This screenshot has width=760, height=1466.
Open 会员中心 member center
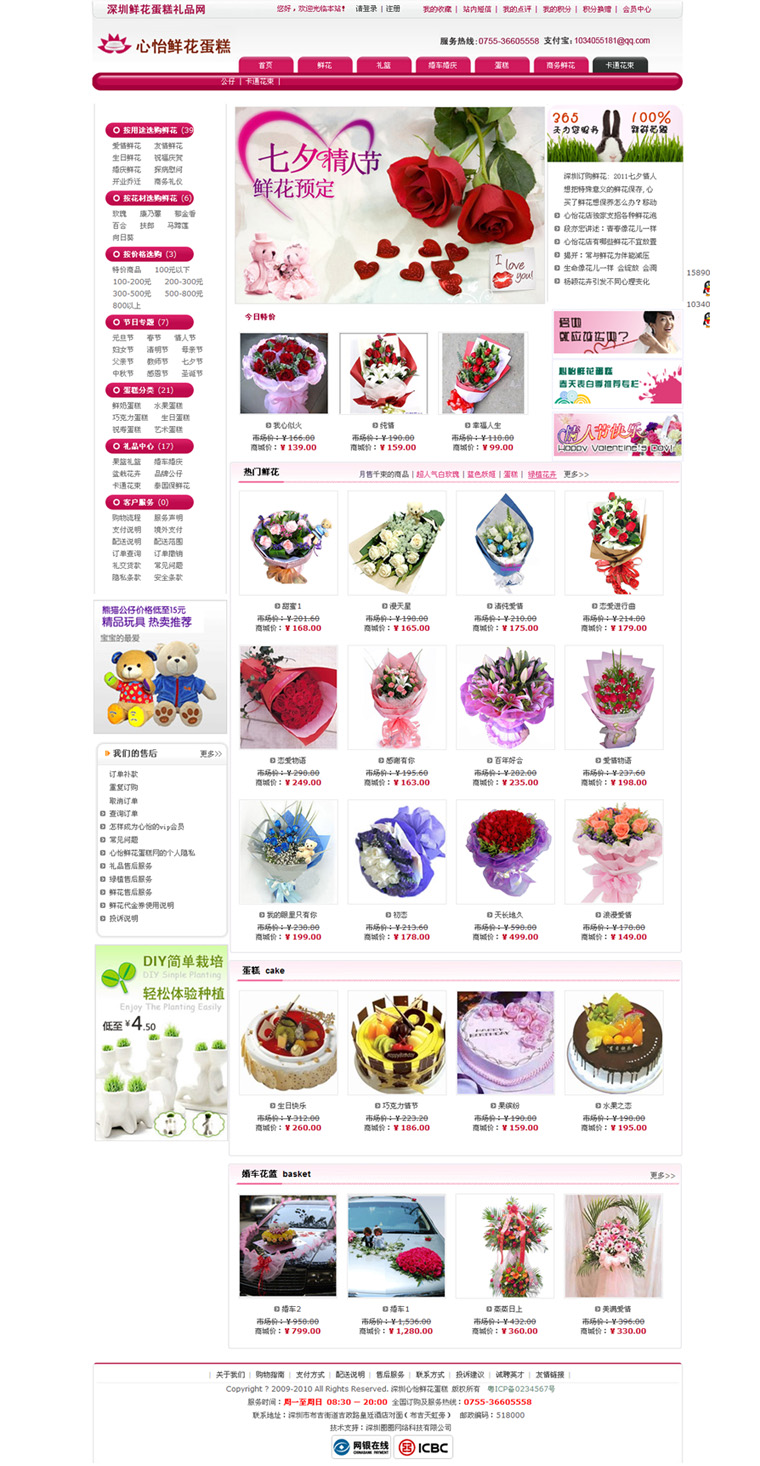click(636, 9)
